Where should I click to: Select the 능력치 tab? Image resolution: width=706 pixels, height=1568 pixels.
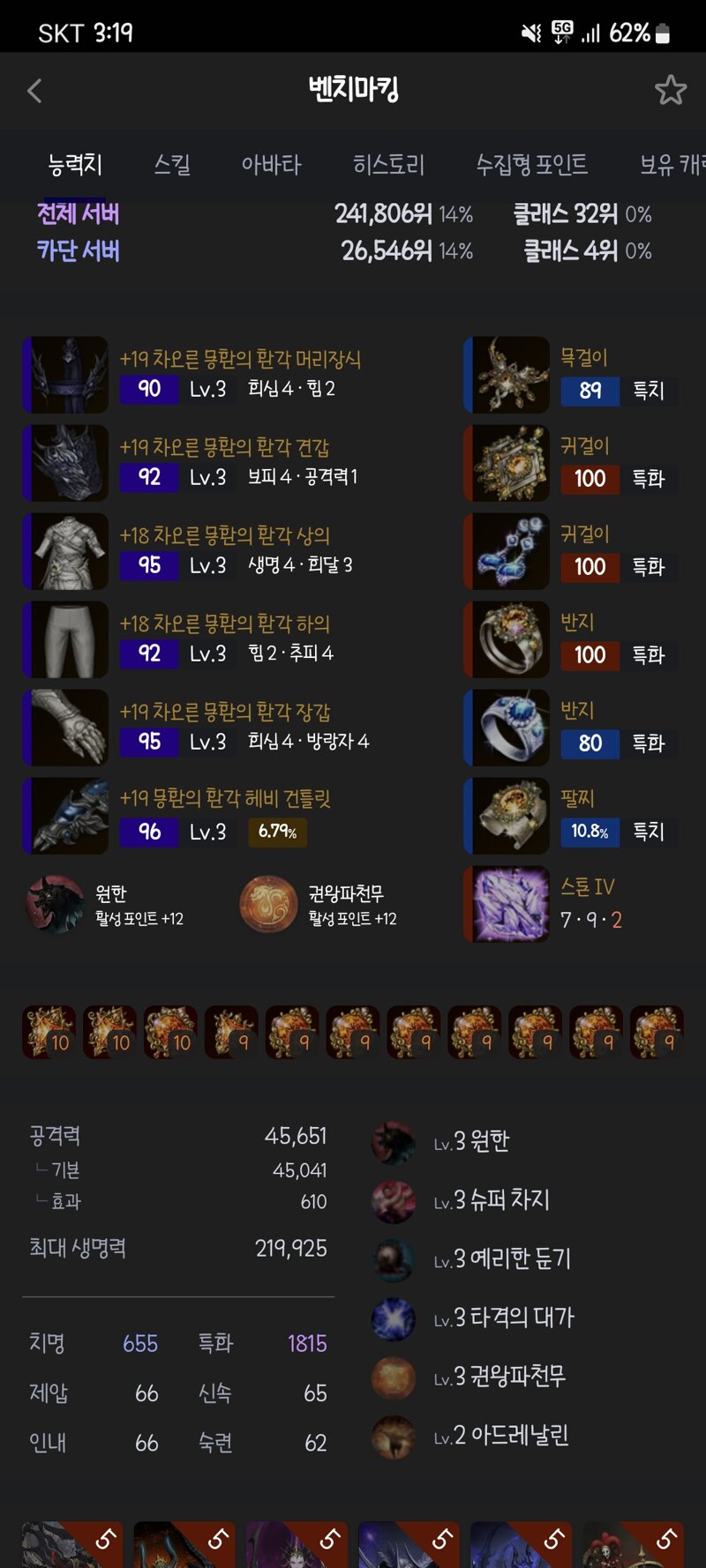[x=75, y=165]
